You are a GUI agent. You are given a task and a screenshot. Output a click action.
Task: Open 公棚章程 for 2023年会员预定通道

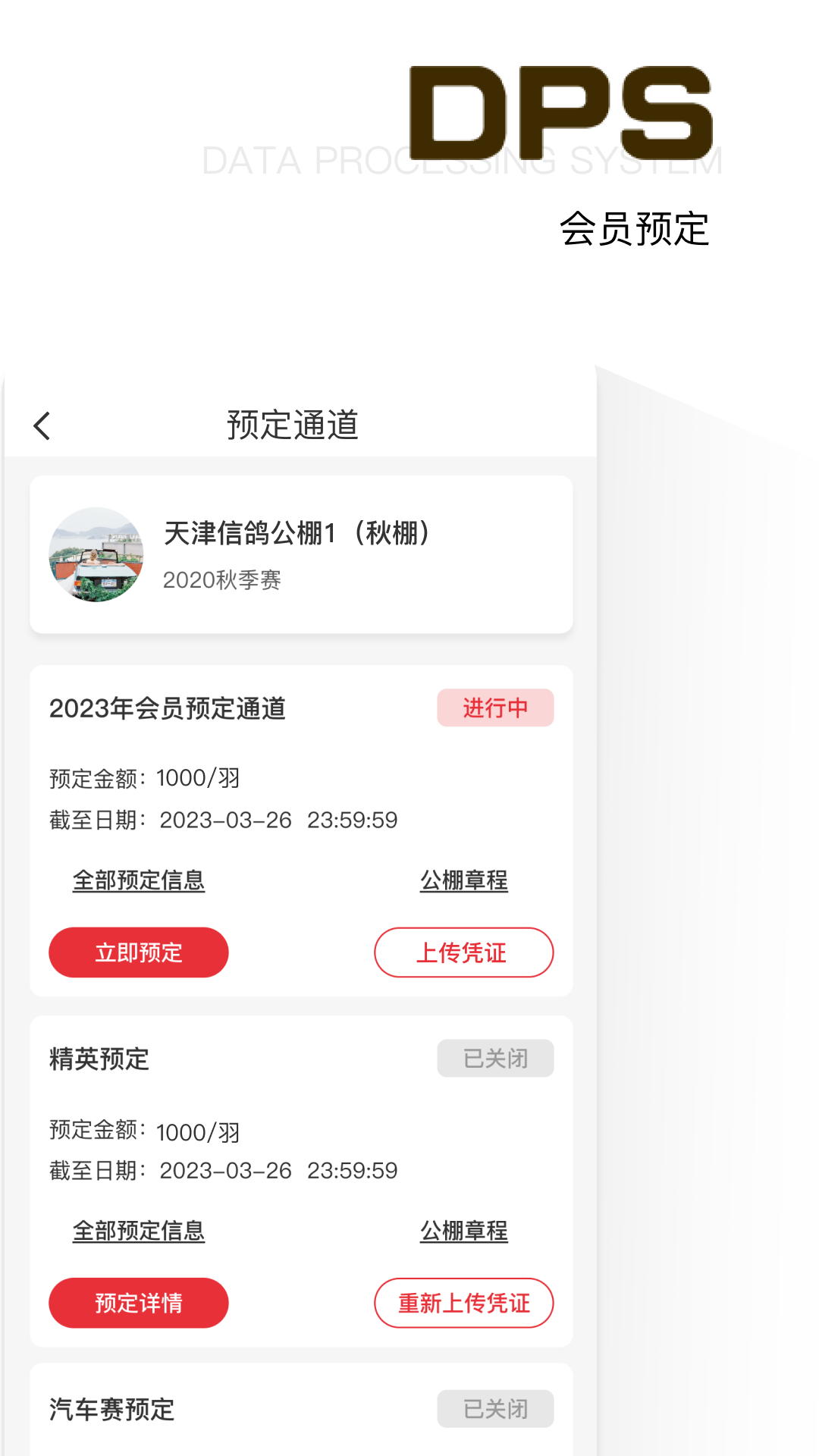(x=463, y=880)
